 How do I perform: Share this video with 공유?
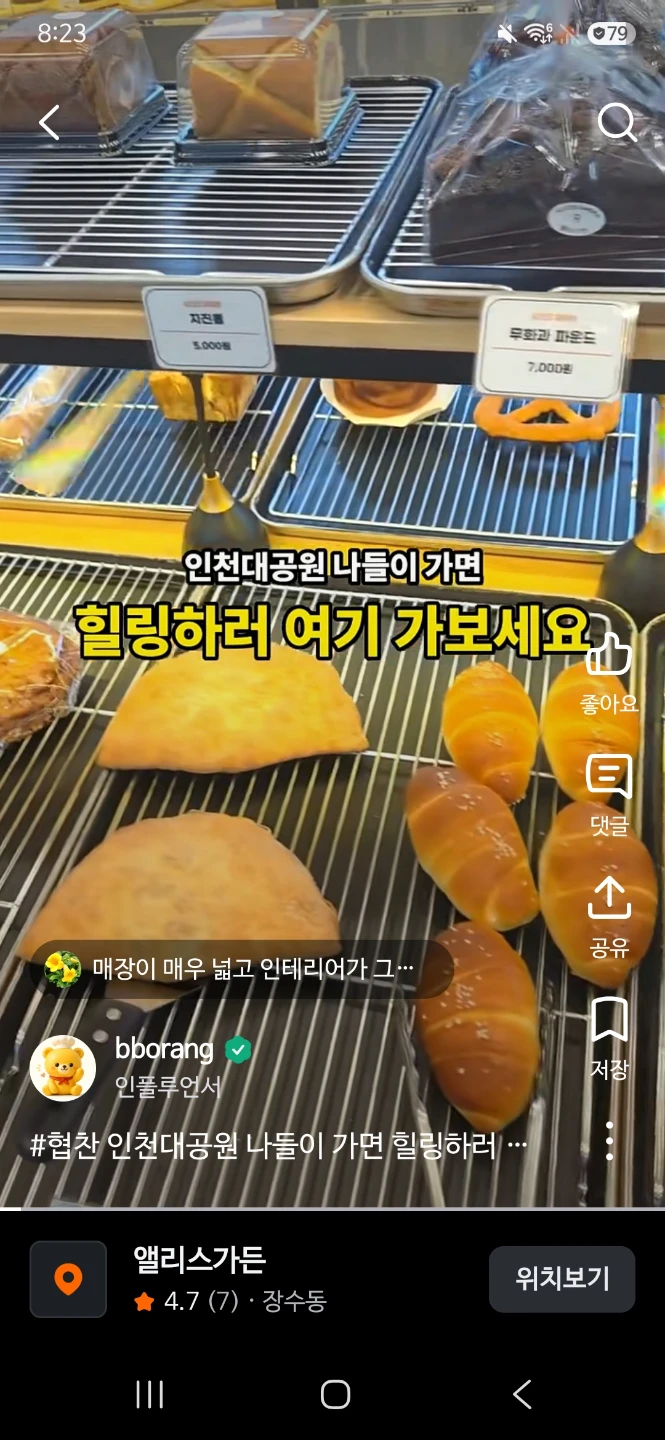[609, 917]
